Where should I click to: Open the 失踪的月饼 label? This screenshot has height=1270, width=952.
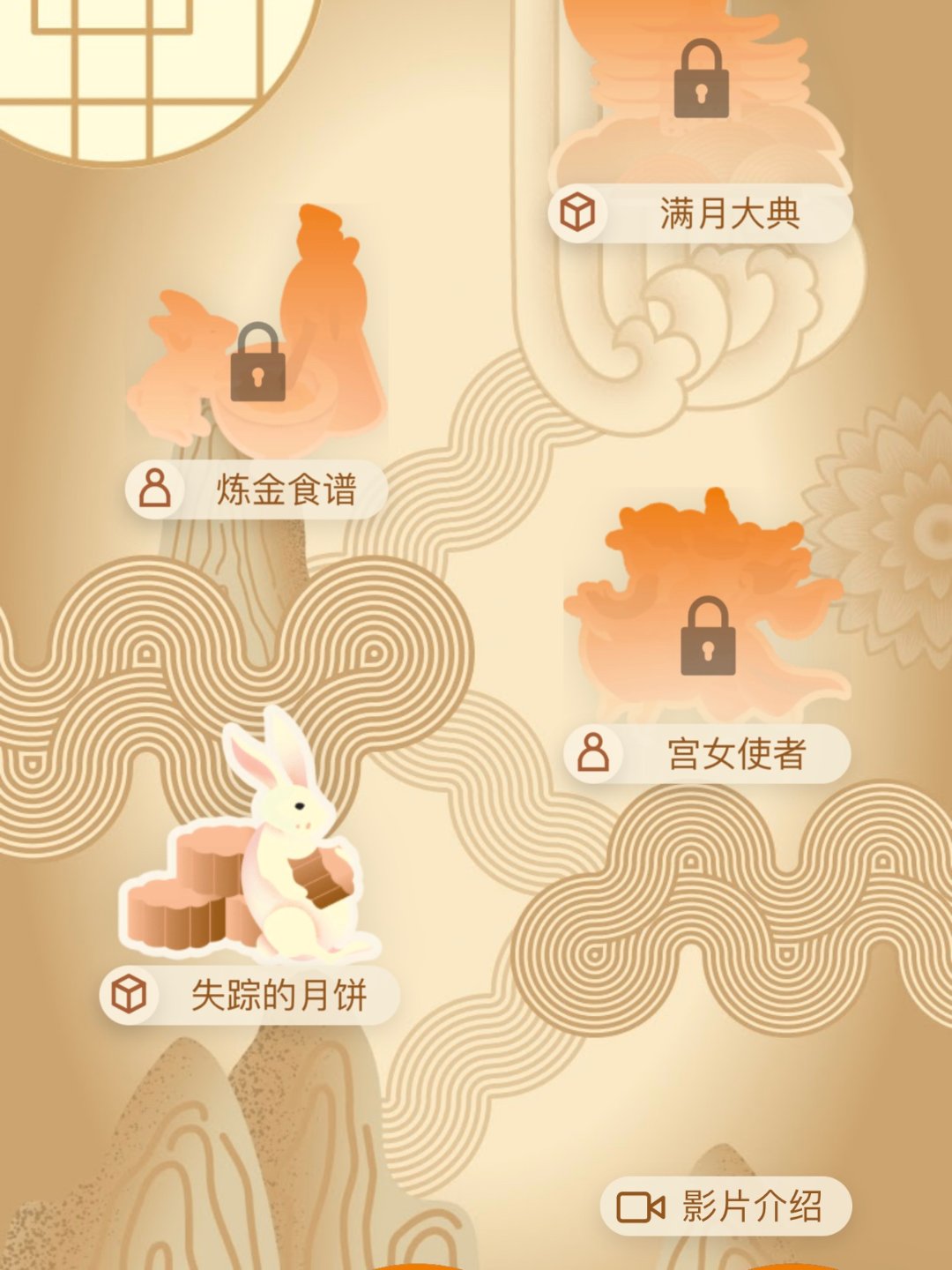pyautogui.click(x=249, y=996)
